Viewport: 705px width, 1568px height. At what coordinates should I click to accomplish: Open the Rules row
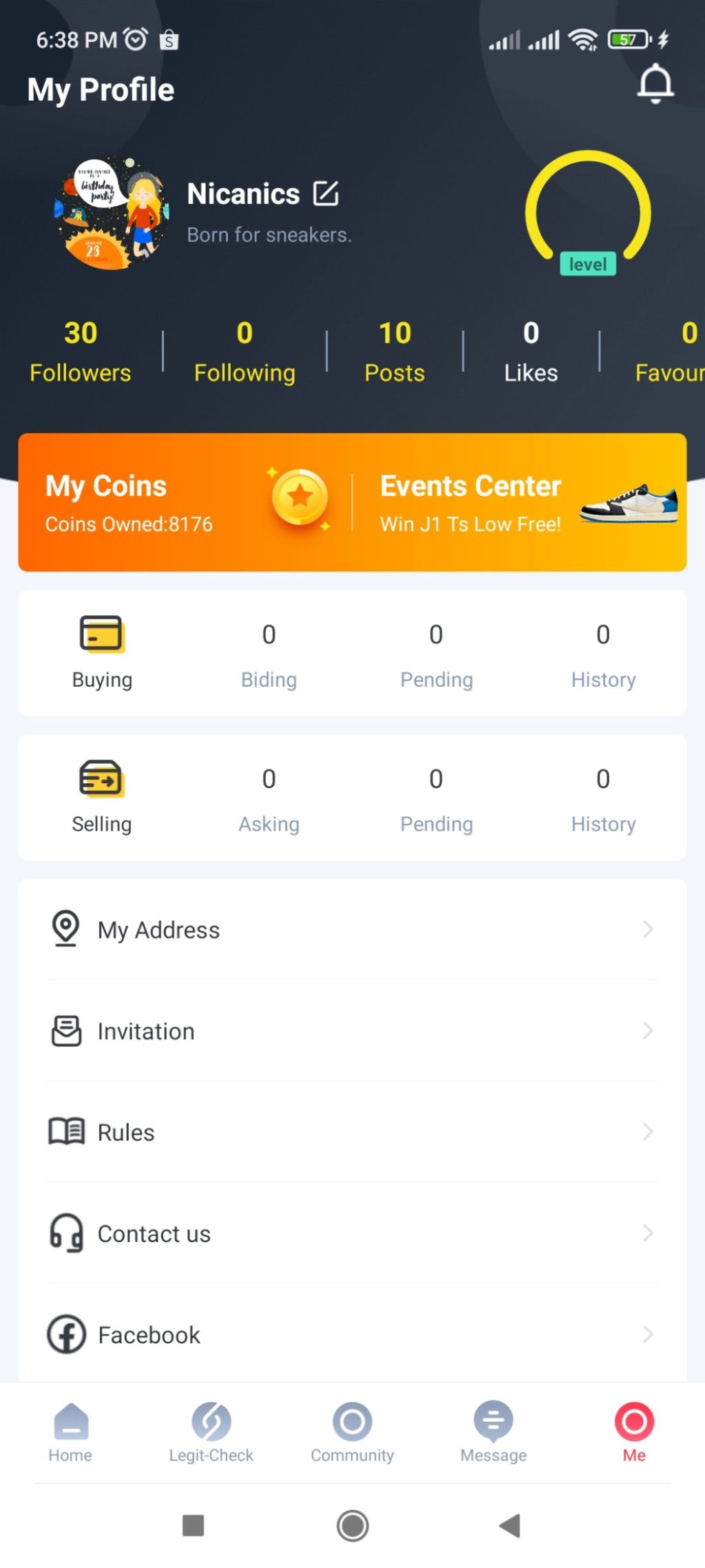(351, 1132)
